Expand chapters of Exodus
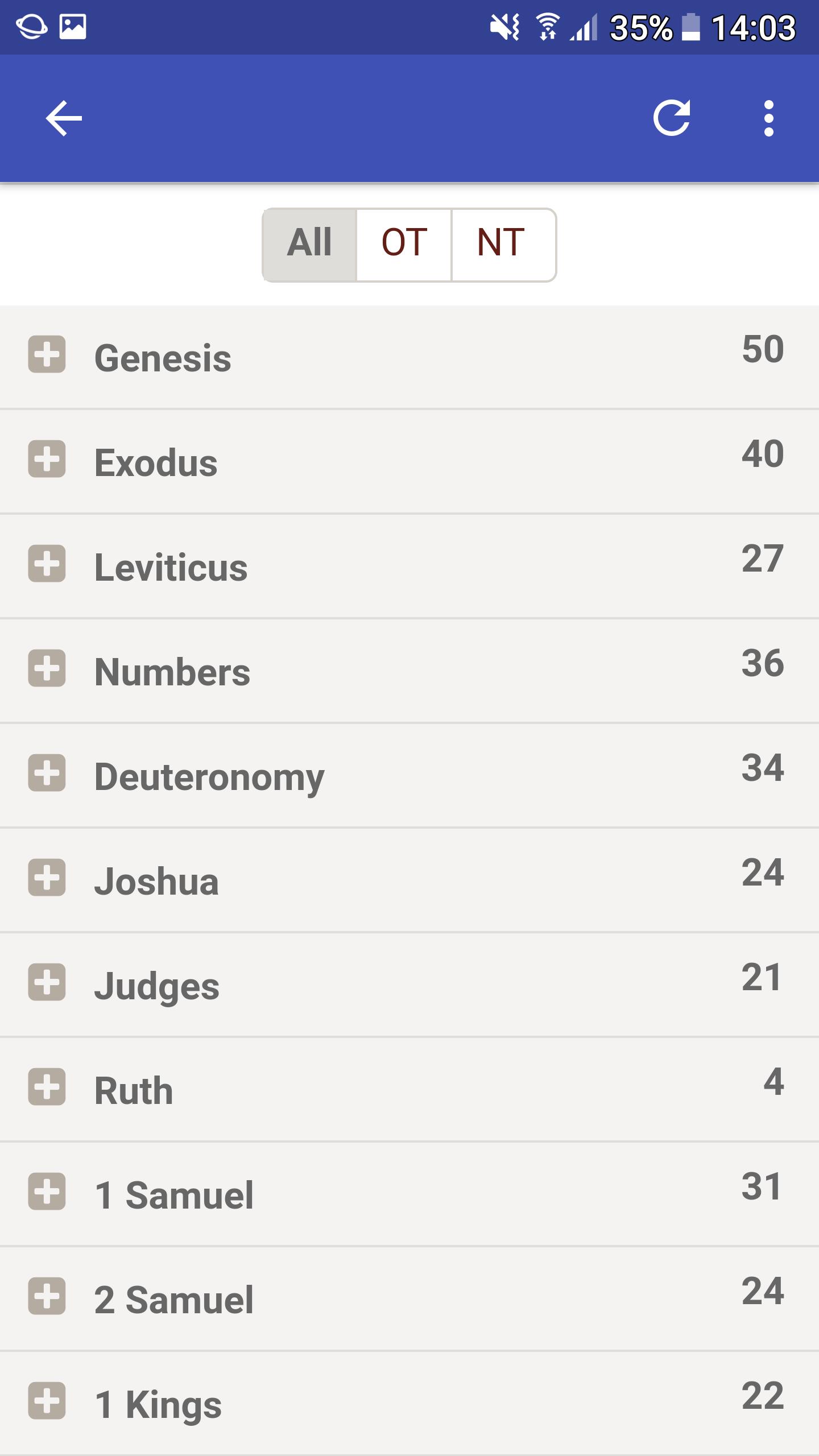Screen dimensions: 819x1456 click(x=47, y=459)
